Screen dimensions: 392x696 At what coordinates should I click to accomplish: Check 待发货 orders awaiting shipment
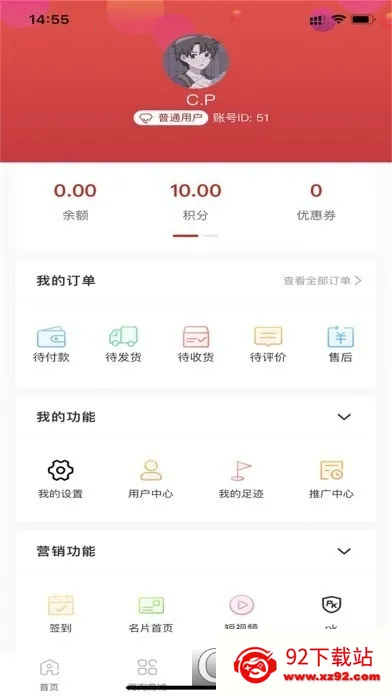(123, 345)
